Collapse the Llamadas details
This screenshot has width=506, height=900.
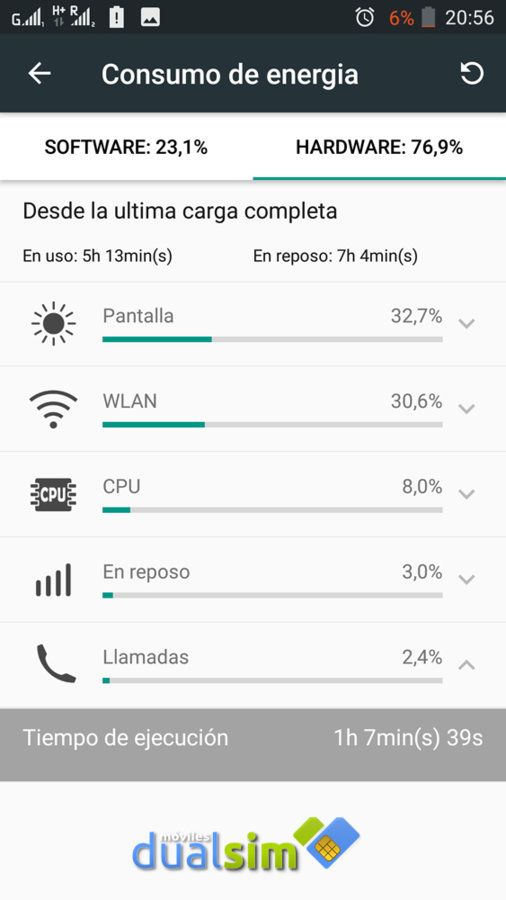point(466,665)
